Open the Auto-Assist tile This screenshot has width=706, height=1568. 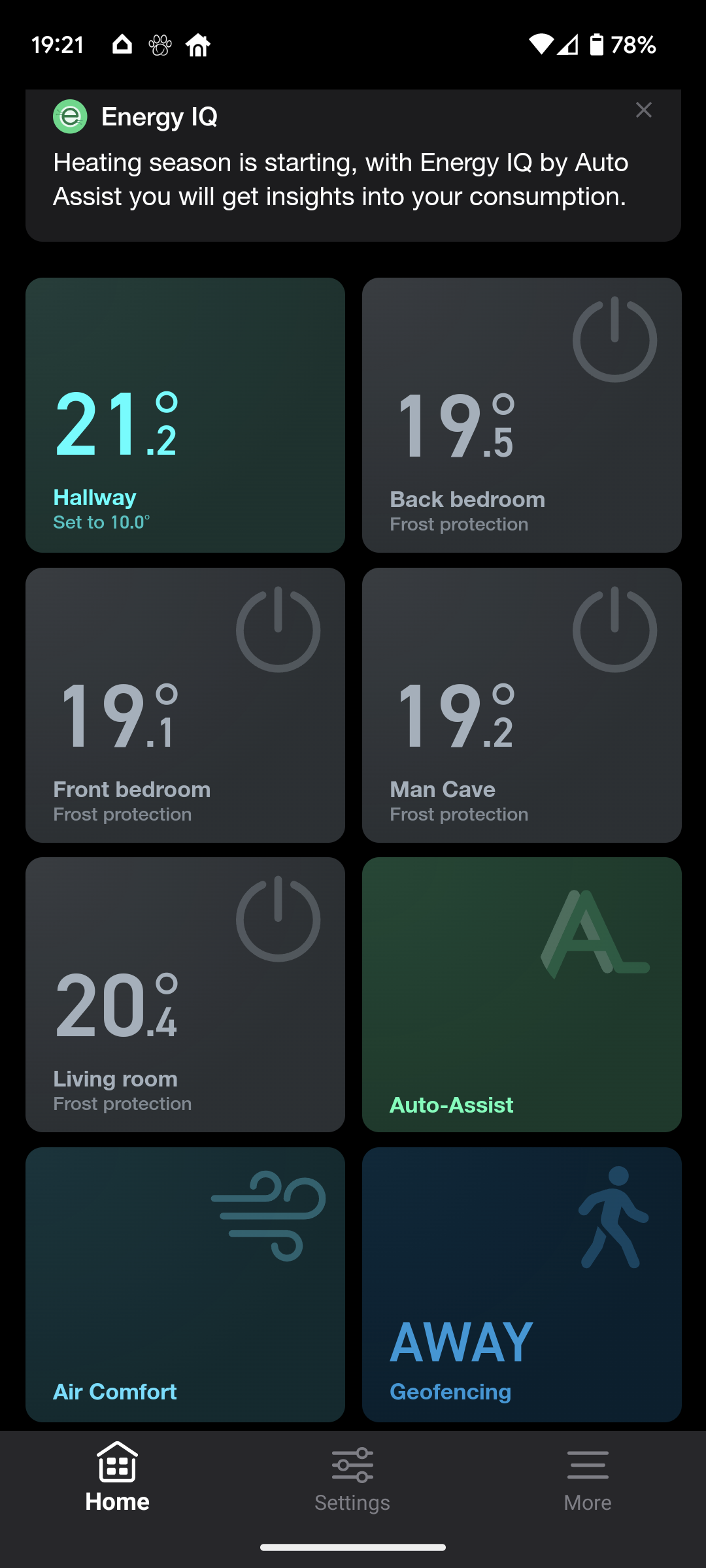point(522,994)
